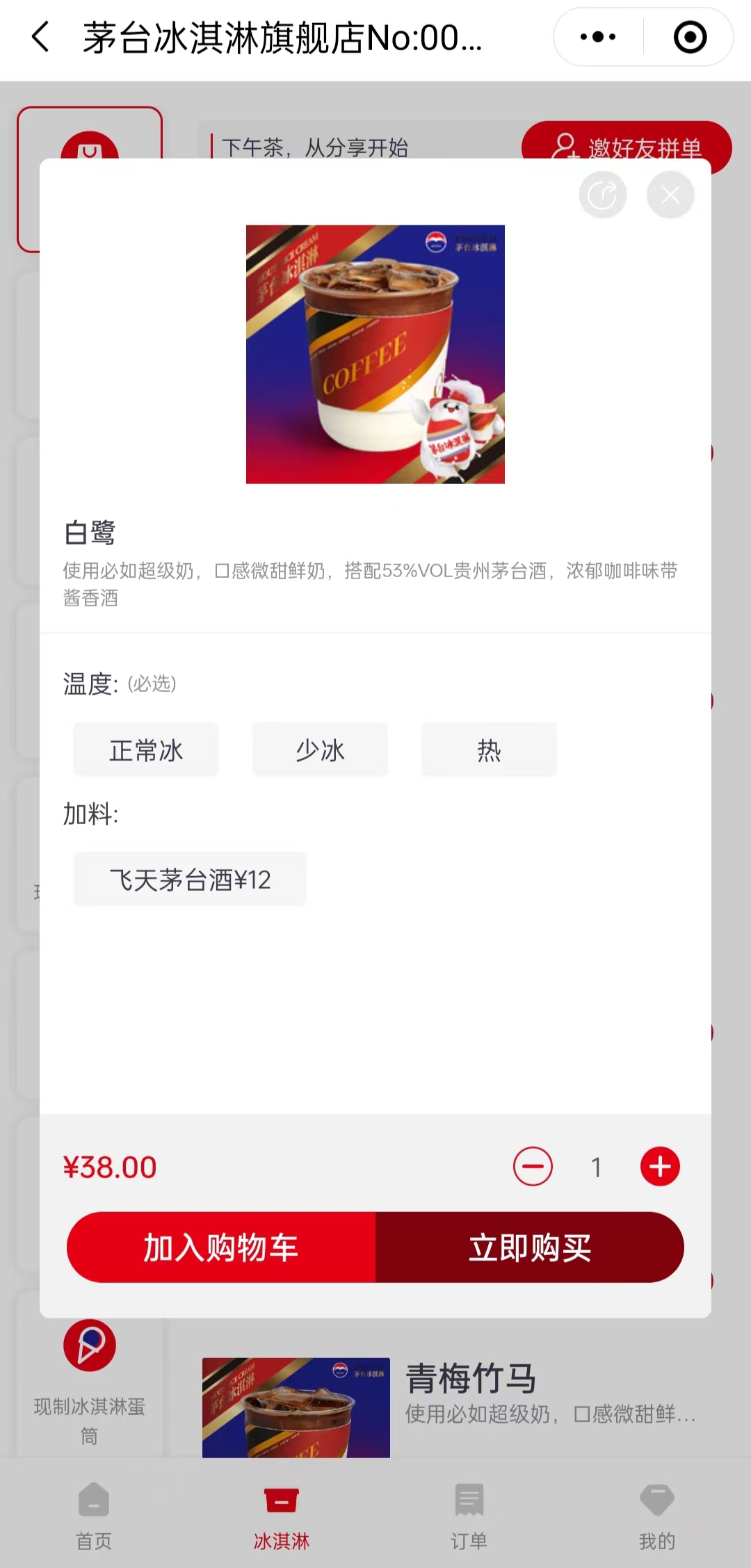Increase quantity with the plus button
751x1568 pixels.
(x=659, y=1167)
